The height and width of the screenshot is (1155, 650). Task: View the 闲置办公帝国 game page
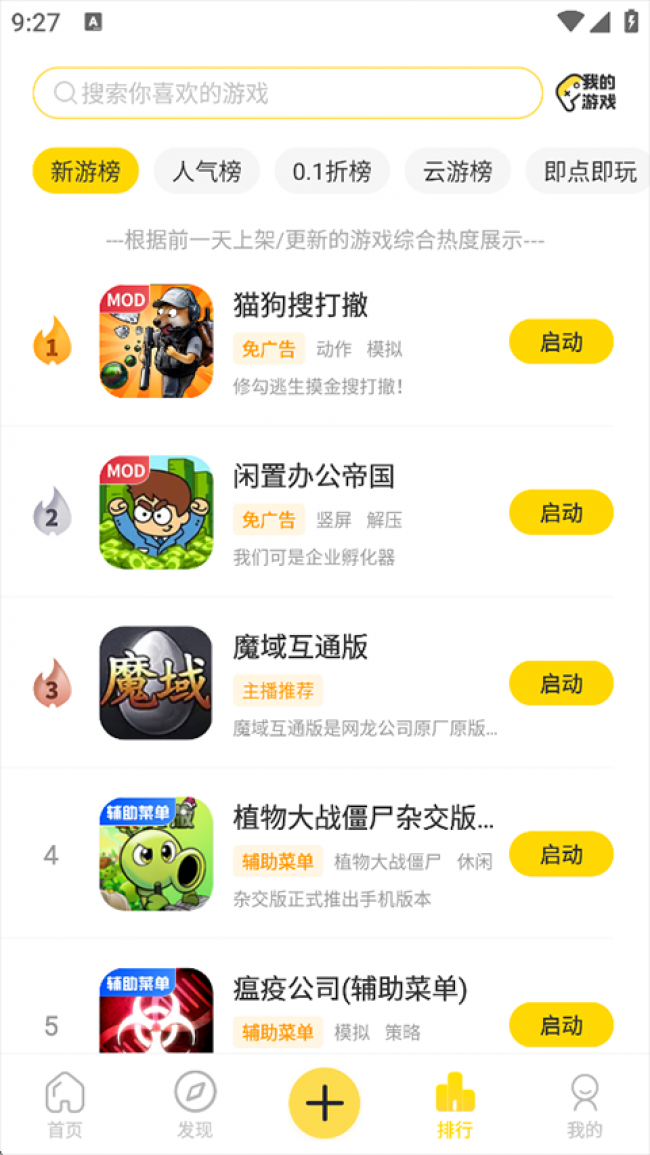(314, 475)
